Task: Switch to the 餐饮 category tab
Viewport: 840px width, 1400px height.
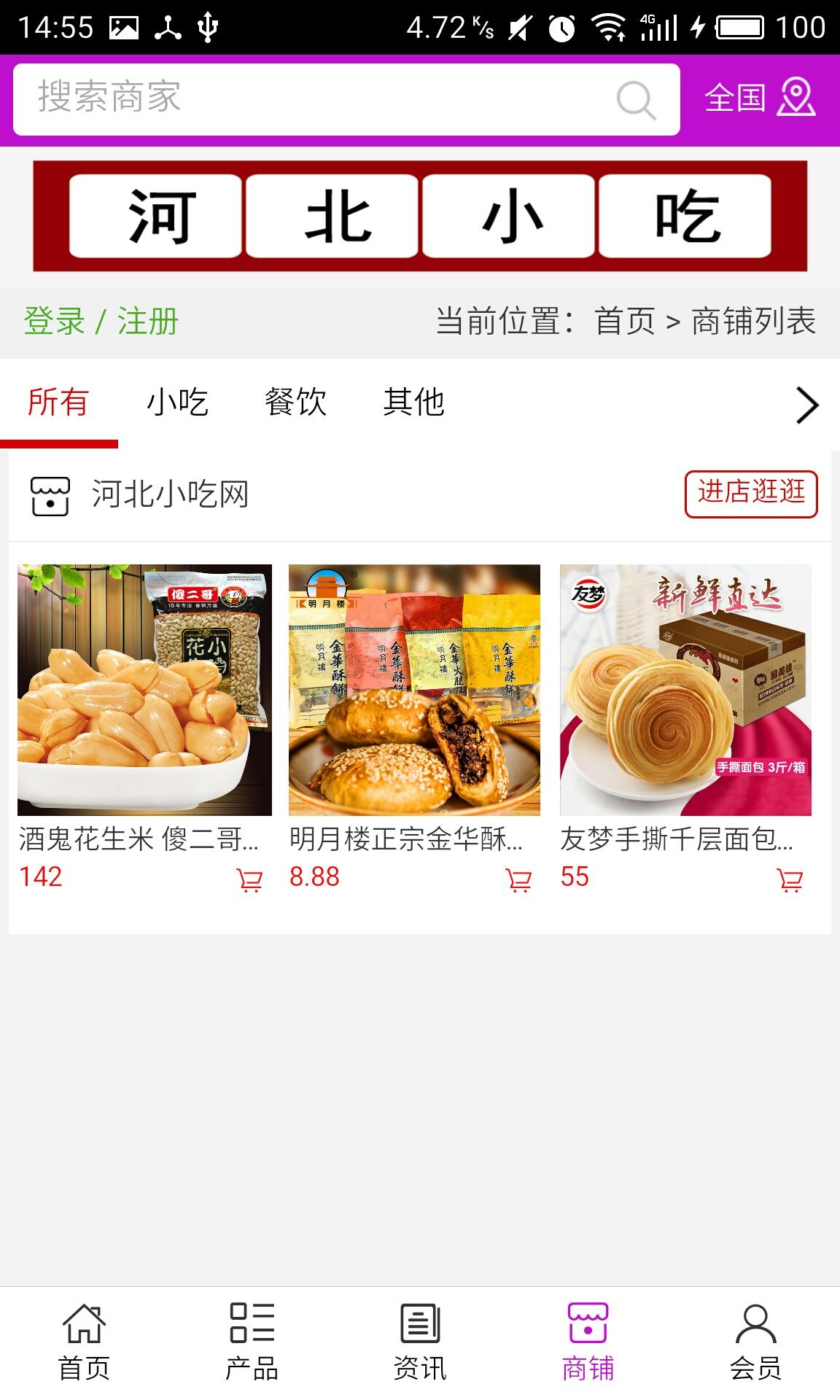Action: point(295,402)
